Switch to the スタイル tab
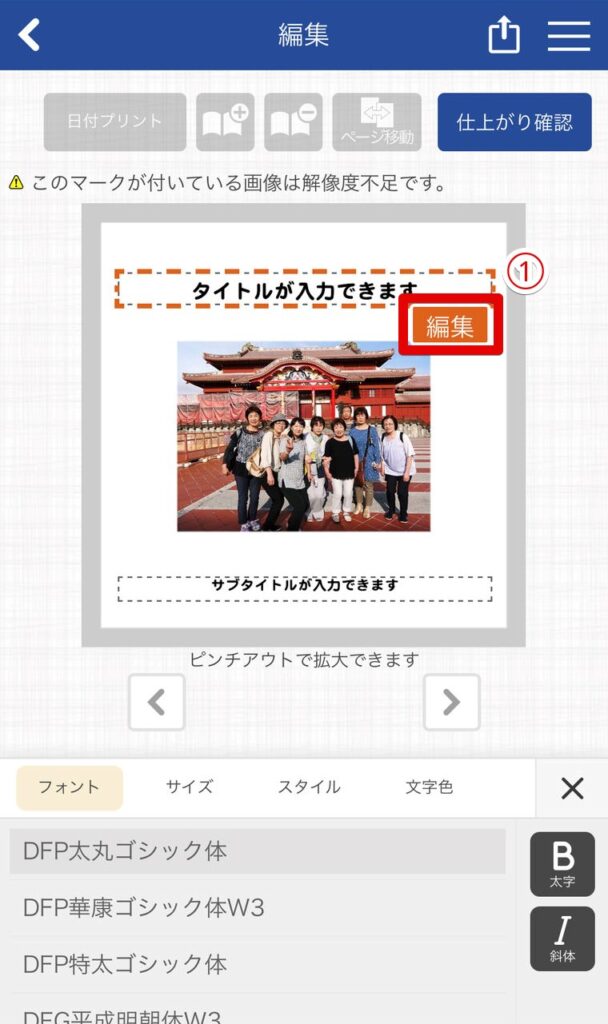This screenshot has width=608, height=1024. 309,787
